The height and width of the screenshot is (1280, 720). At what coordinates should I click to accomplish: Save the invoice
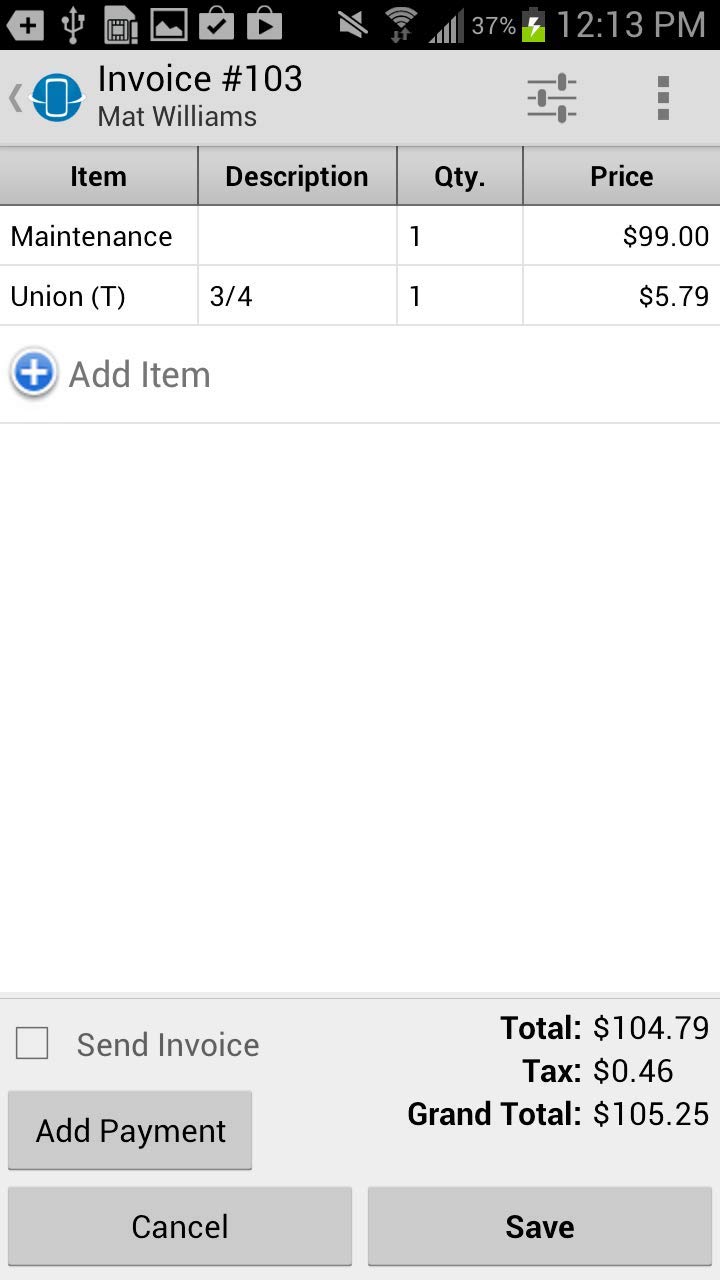(539, 1226)
